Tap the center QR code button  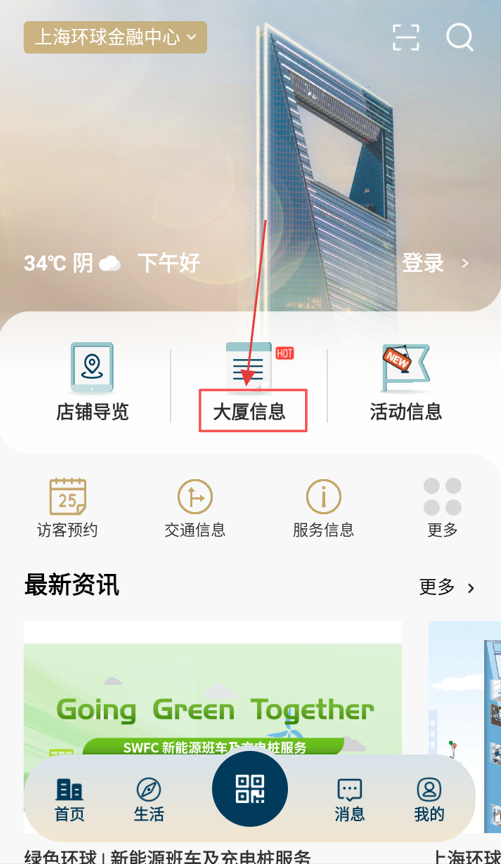(250, 789)
